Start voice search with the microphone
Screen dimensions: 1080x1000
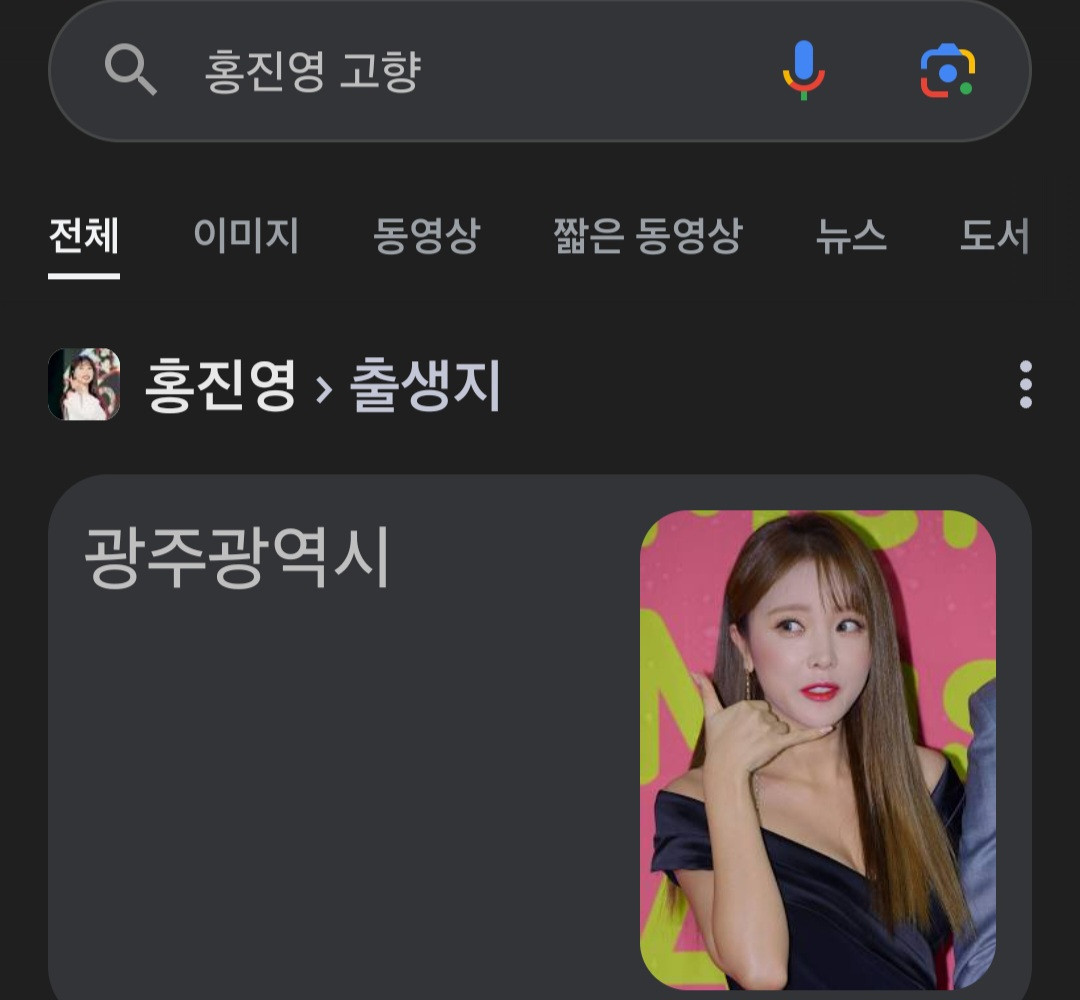tap(803, 70)
